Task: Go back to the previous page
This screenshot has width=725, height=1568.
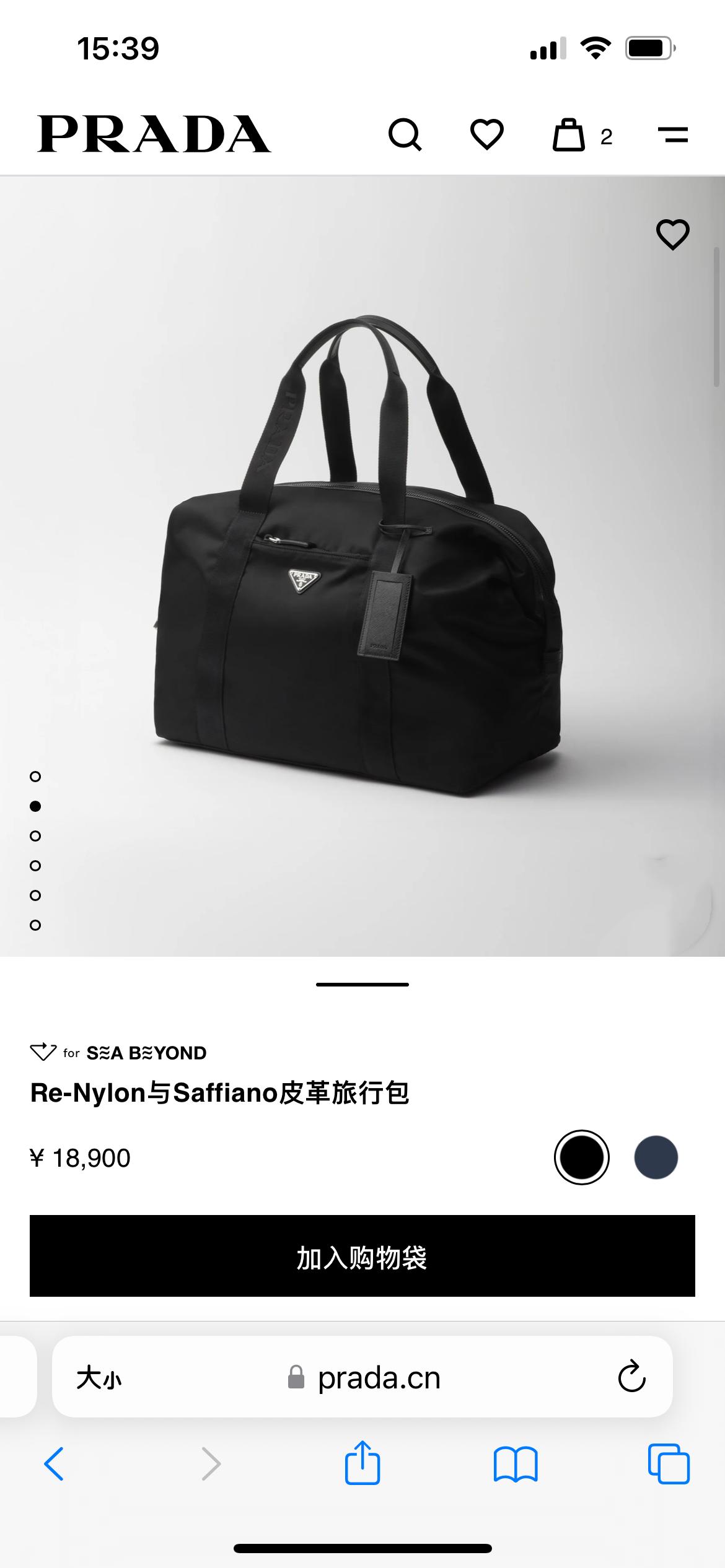Action: [x=55, y=1464]
